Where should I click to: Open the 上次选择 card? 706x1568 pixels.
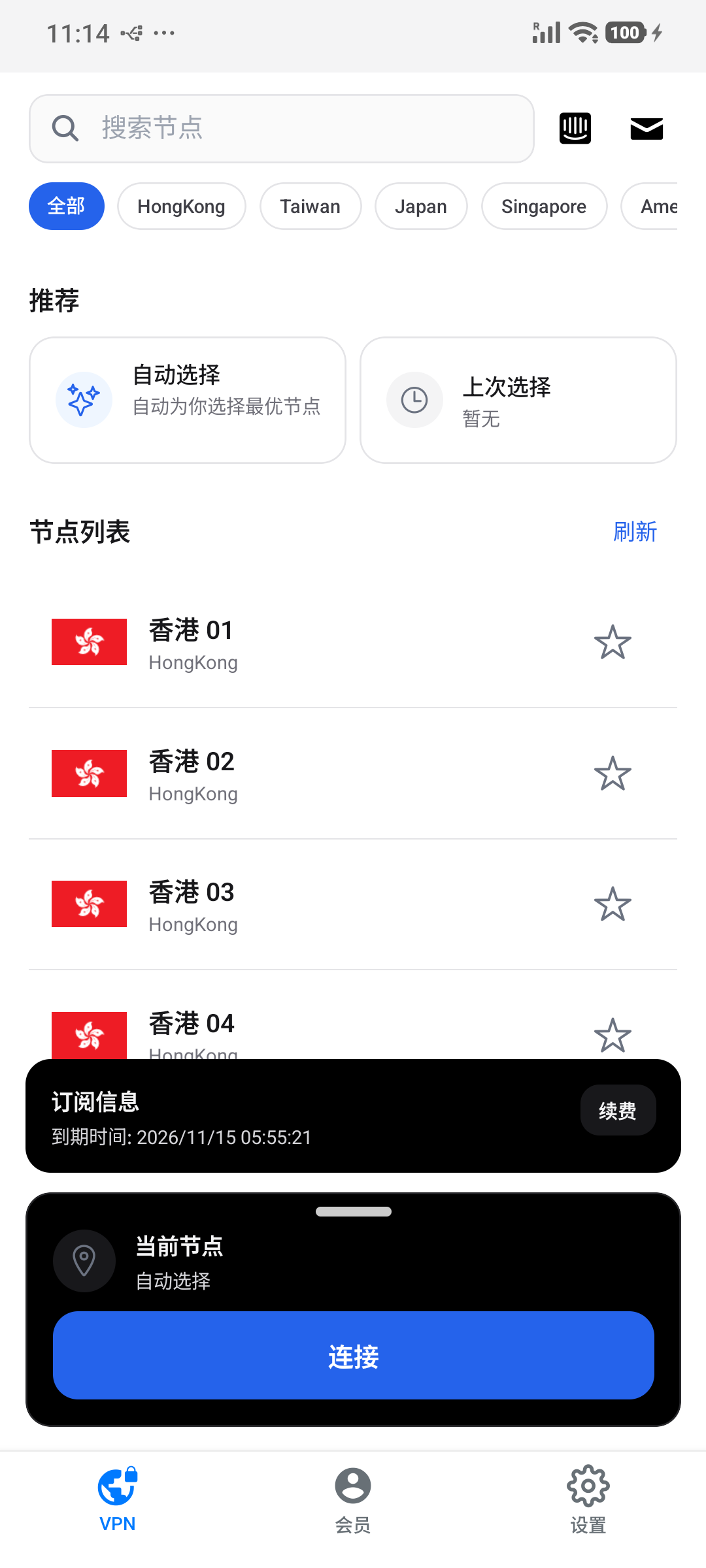(518, 400)
